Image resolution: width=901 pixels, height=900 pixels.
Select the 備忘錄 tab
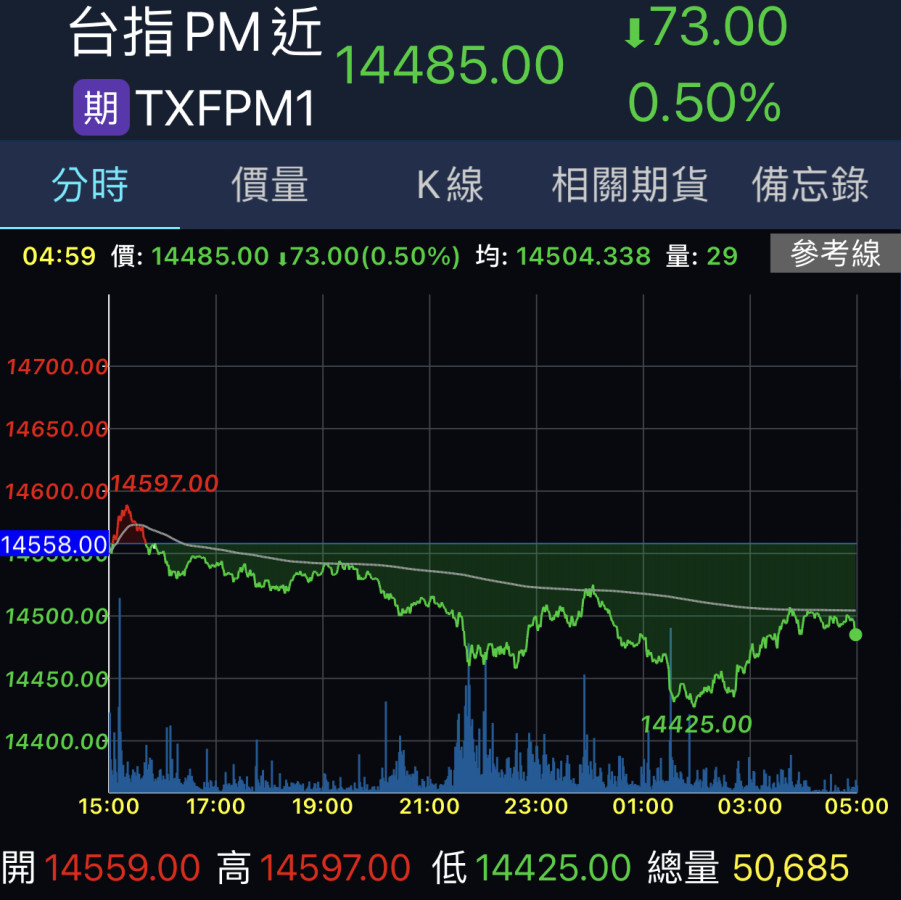pyautogui.click(x=810, y=185)
